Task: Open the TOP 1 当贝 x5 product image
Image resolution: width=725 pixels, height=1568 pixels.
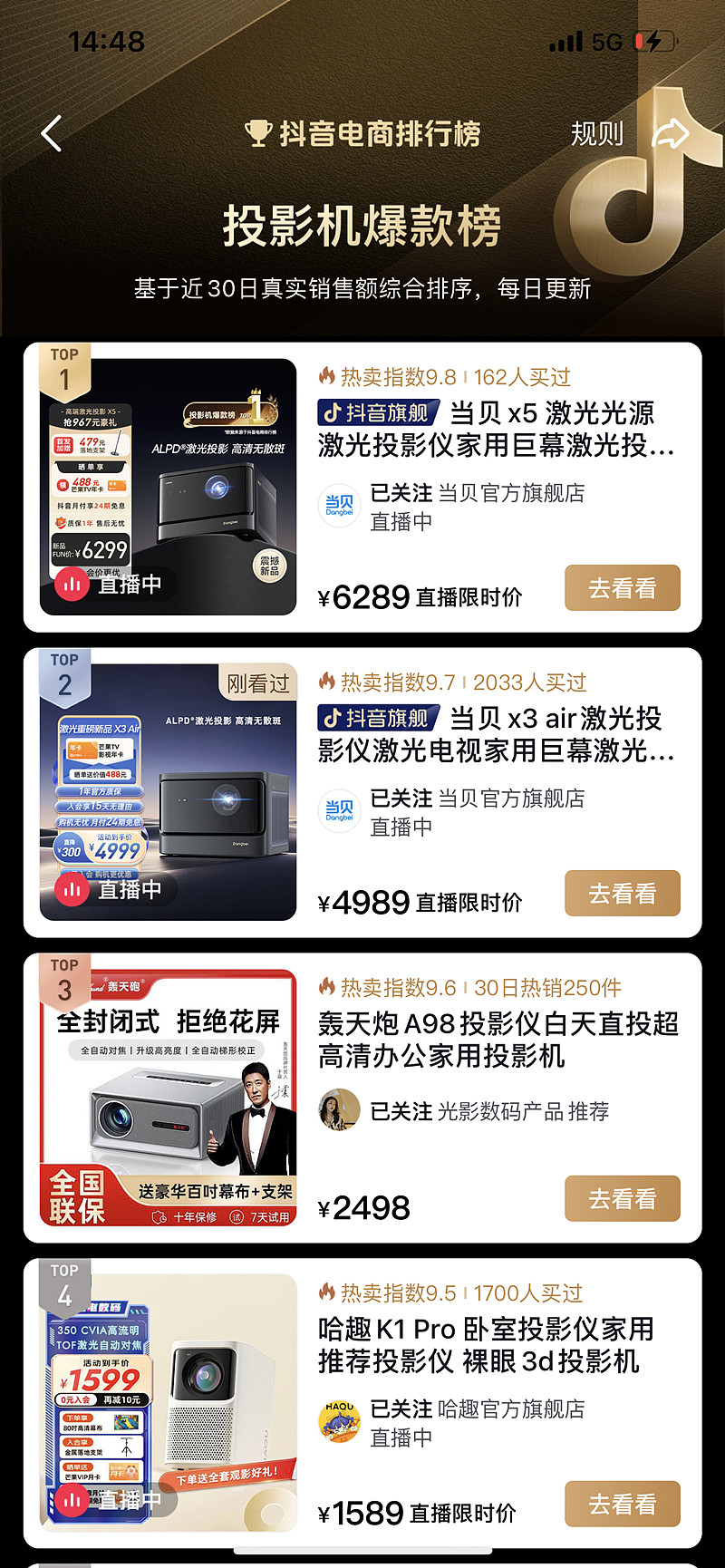Action: tap(169, 487)
